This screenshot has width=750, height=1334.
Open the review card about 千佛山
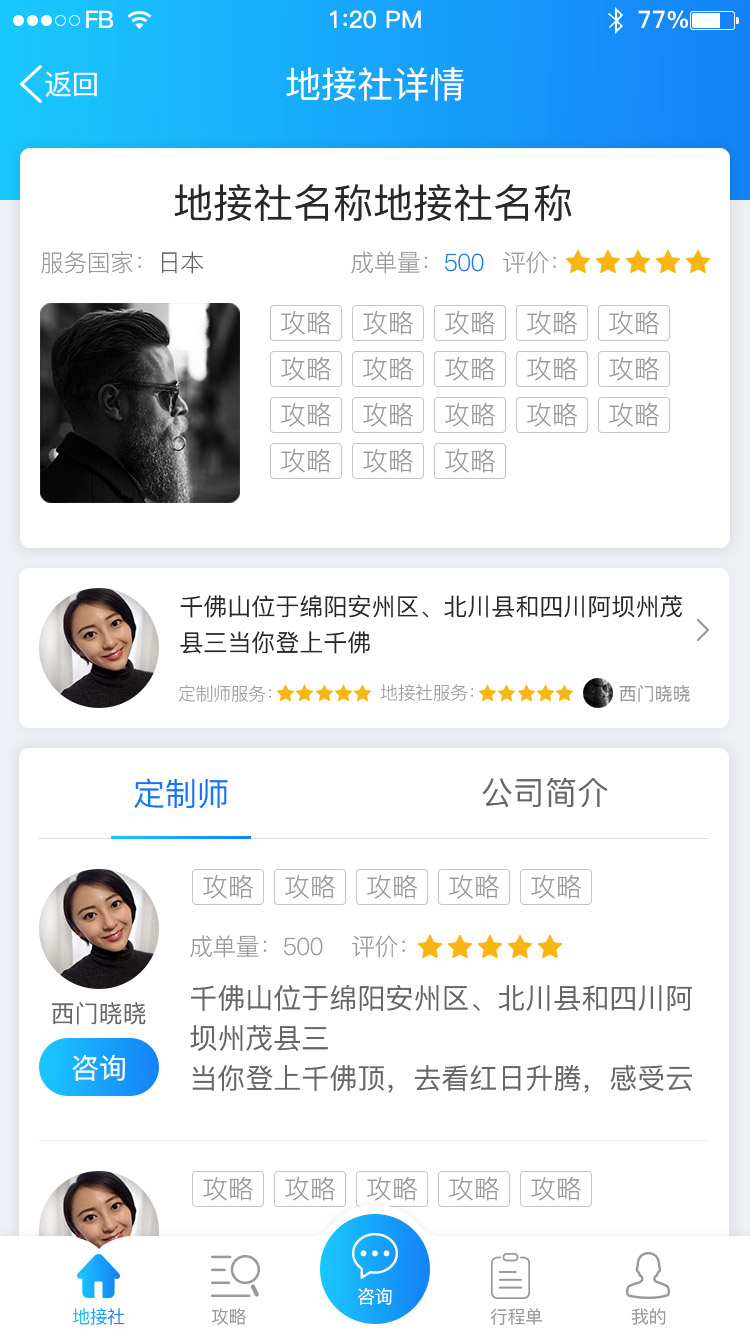374,648
